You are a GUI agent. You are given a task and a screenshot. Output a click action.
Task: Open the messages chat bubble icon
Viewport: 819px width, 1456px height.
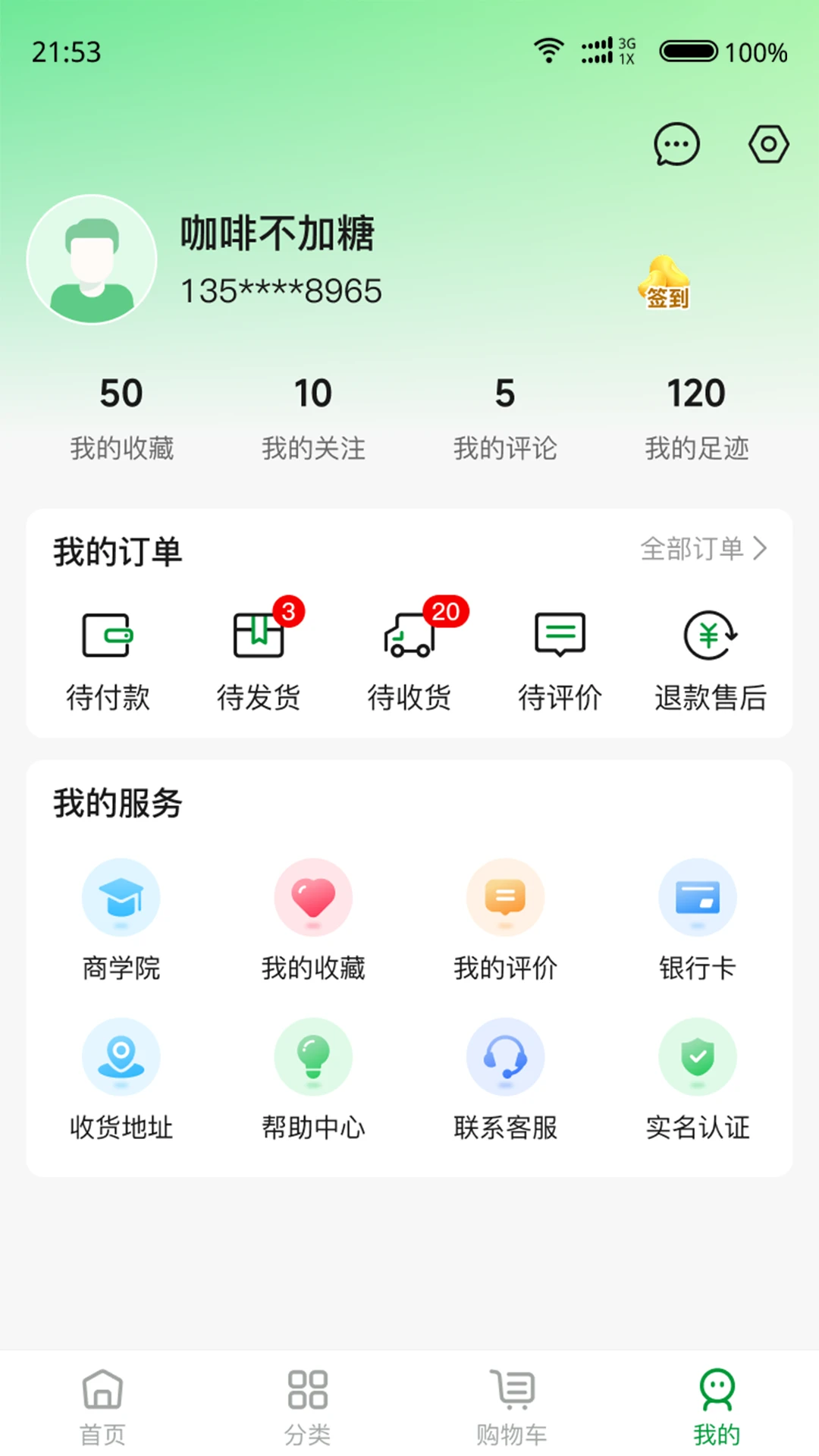[x=676, y=143]
